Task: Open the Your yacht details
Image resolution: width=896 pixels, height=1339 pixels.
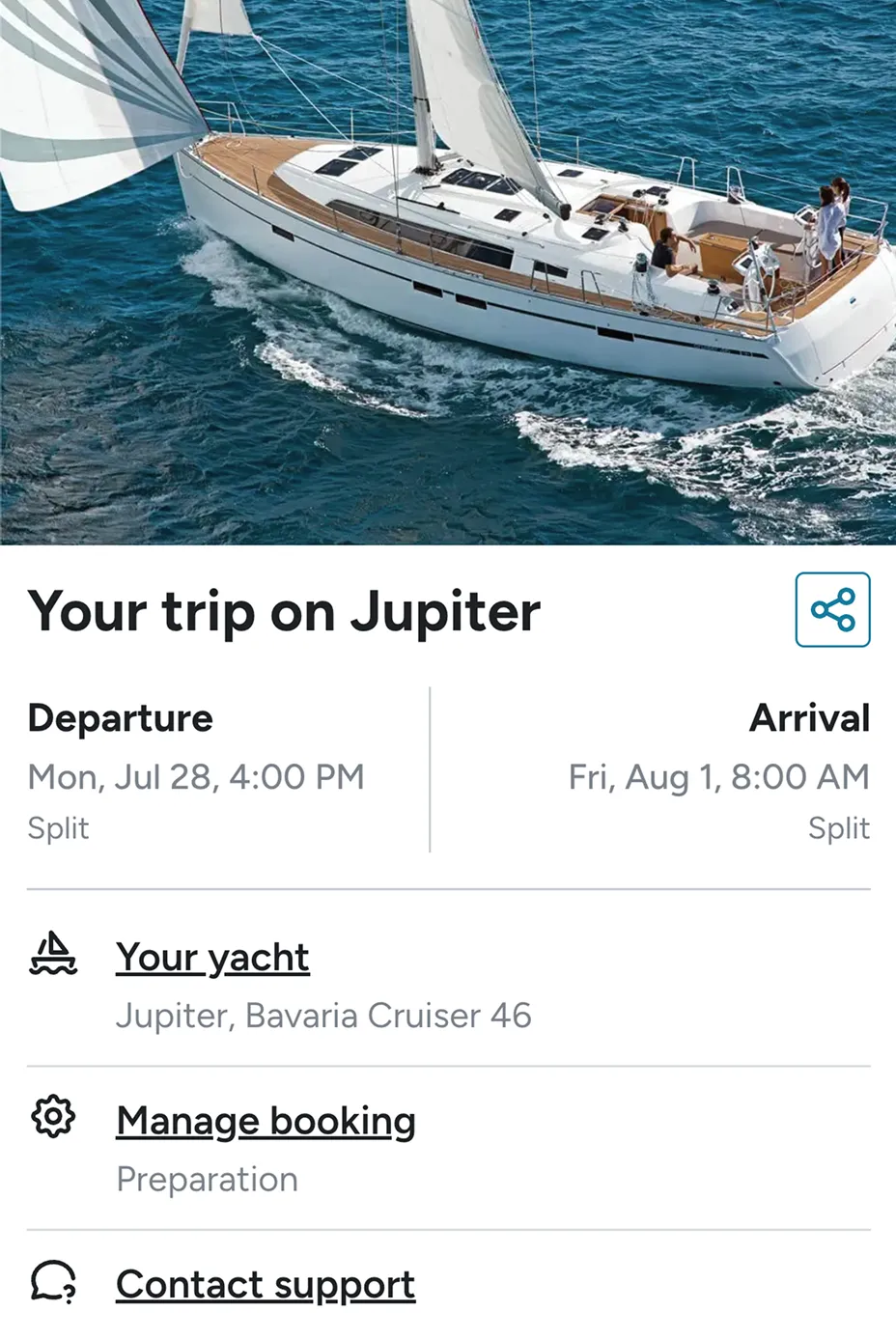Action: (212, 958)
